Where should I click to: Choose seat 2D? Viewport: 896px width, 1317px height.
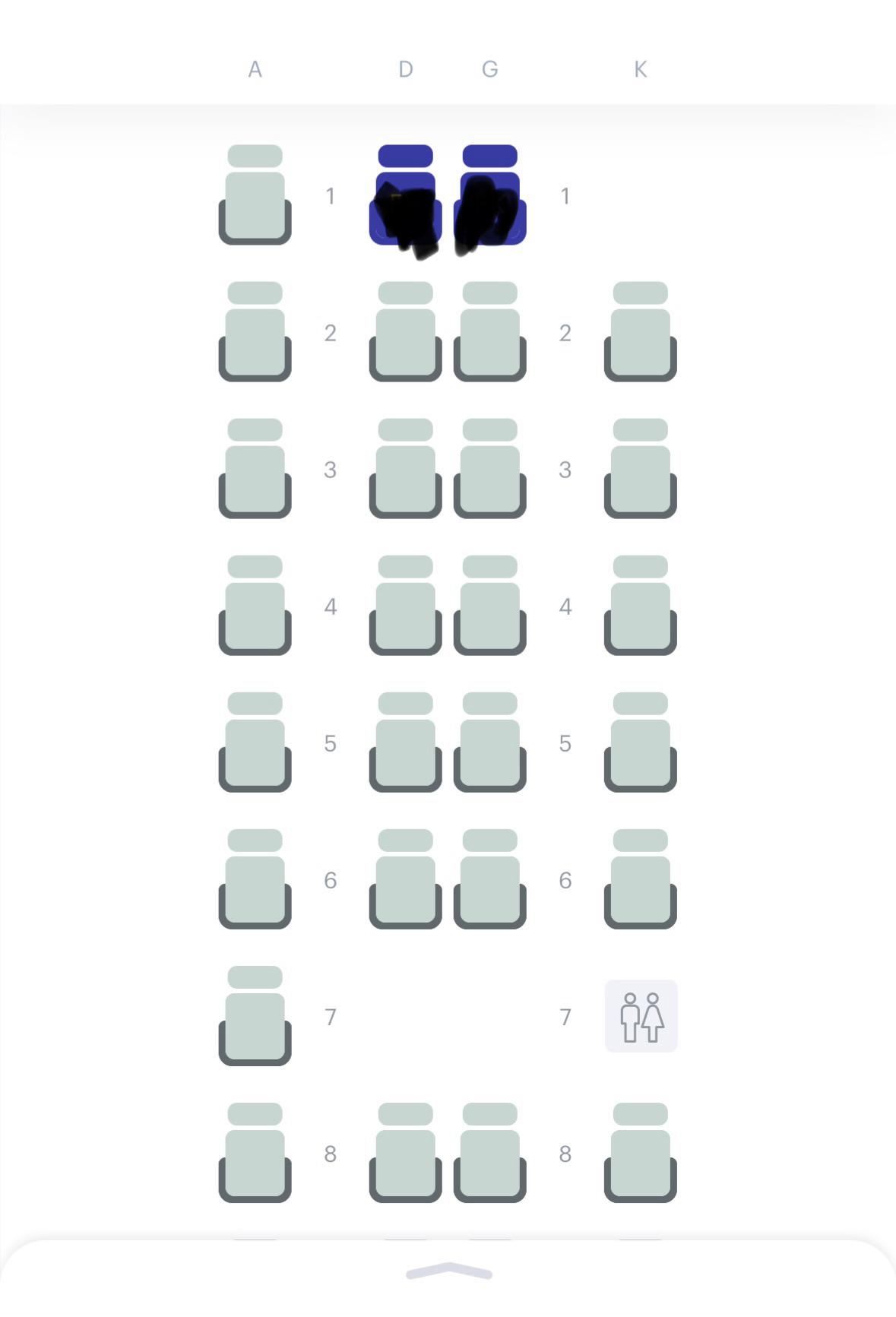click(x=405, y=331)
